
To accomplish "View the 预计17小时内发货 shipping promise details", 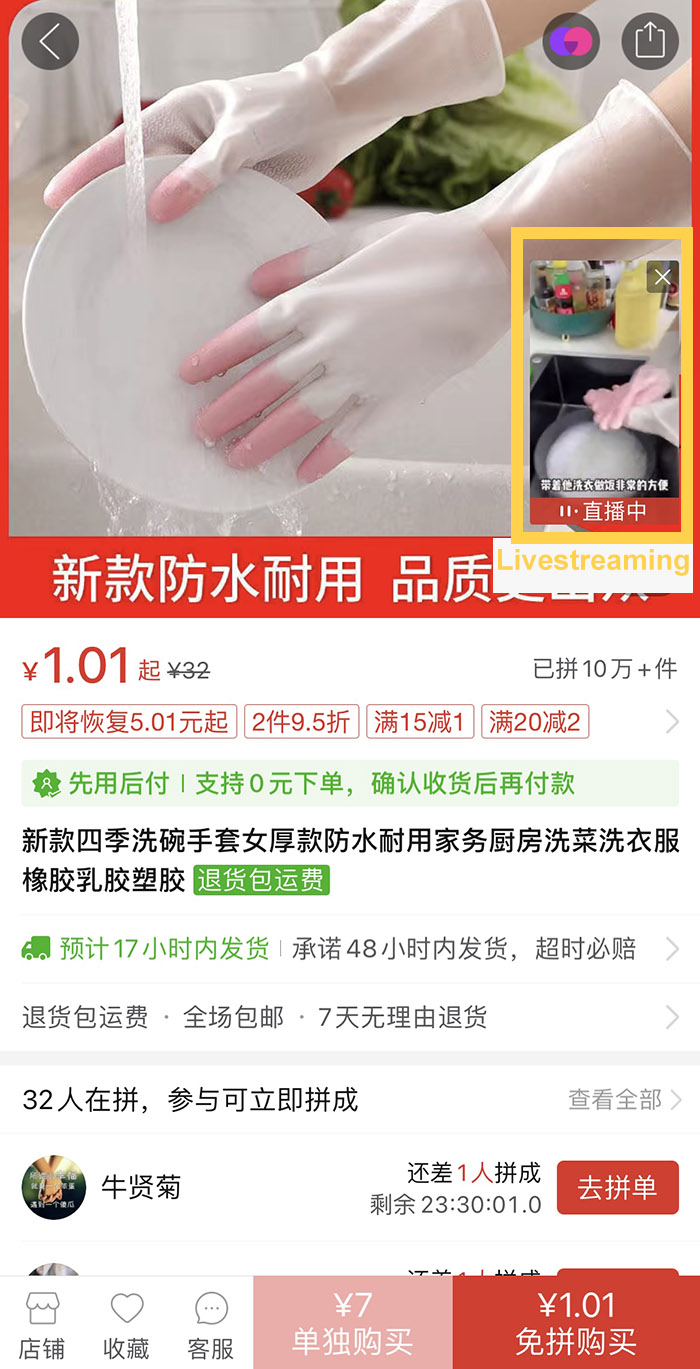I will [350, 948].
